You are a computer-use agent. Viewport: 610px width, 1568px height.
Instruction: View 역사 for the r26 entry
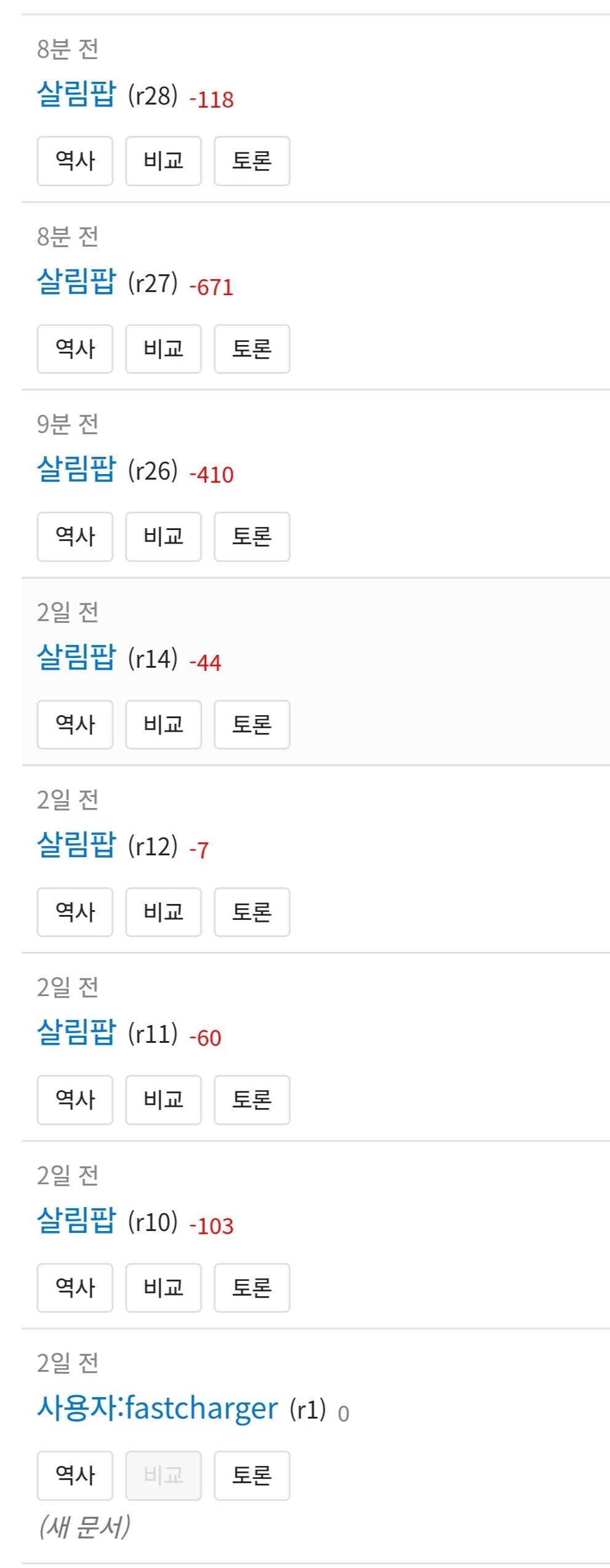pyautogui.click(x=75, y=537)
